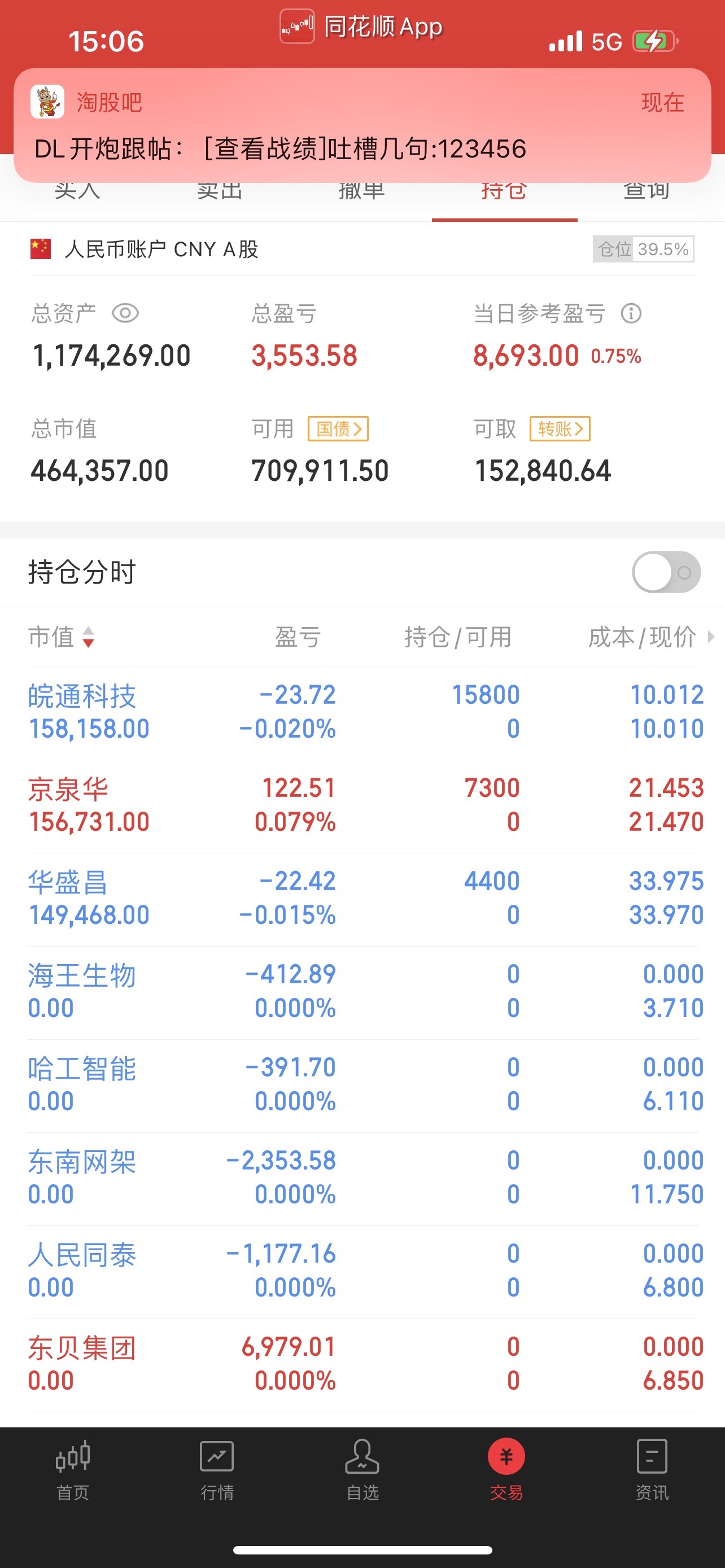This screenshot has width=725, height=1568.
Task: Go to 首页 tab
Action: pos(73,1470)
